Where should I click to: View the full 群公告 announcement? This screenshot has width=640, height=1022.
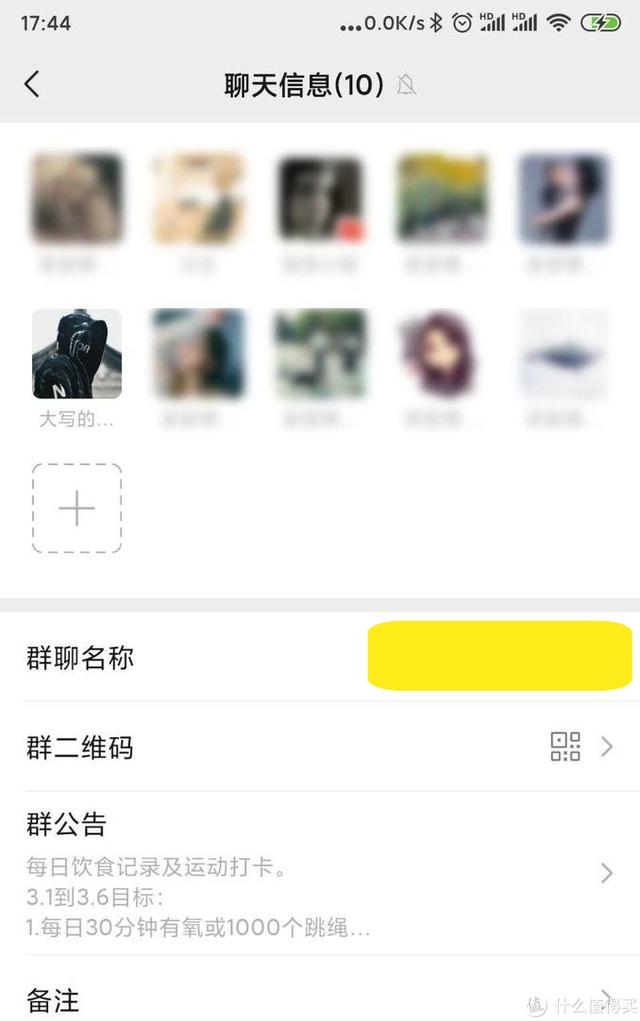coord(320,873)
